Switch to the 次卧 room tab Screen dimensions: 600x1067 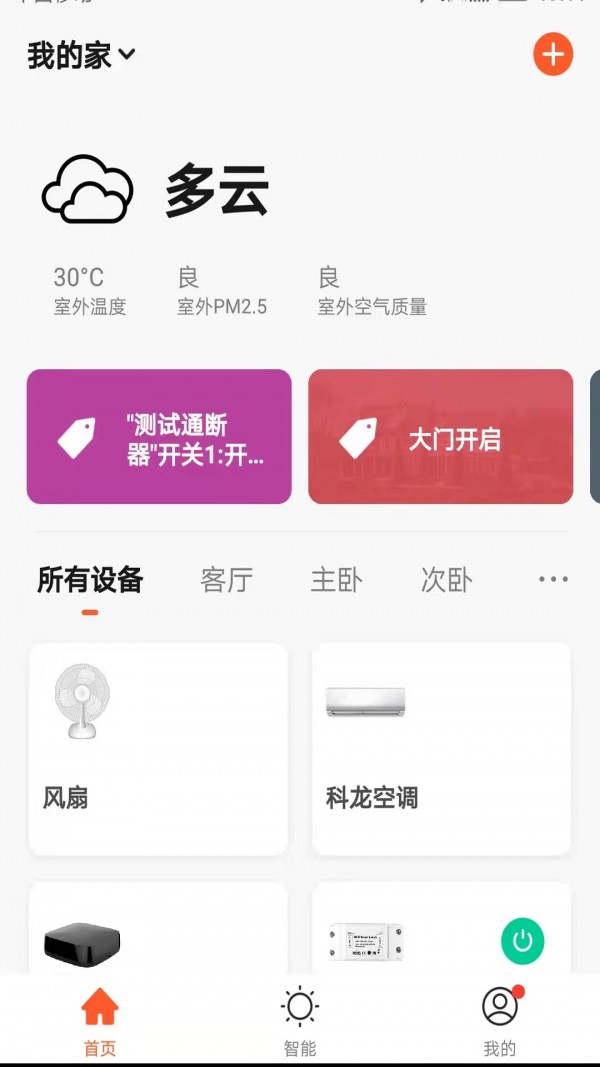446,580
